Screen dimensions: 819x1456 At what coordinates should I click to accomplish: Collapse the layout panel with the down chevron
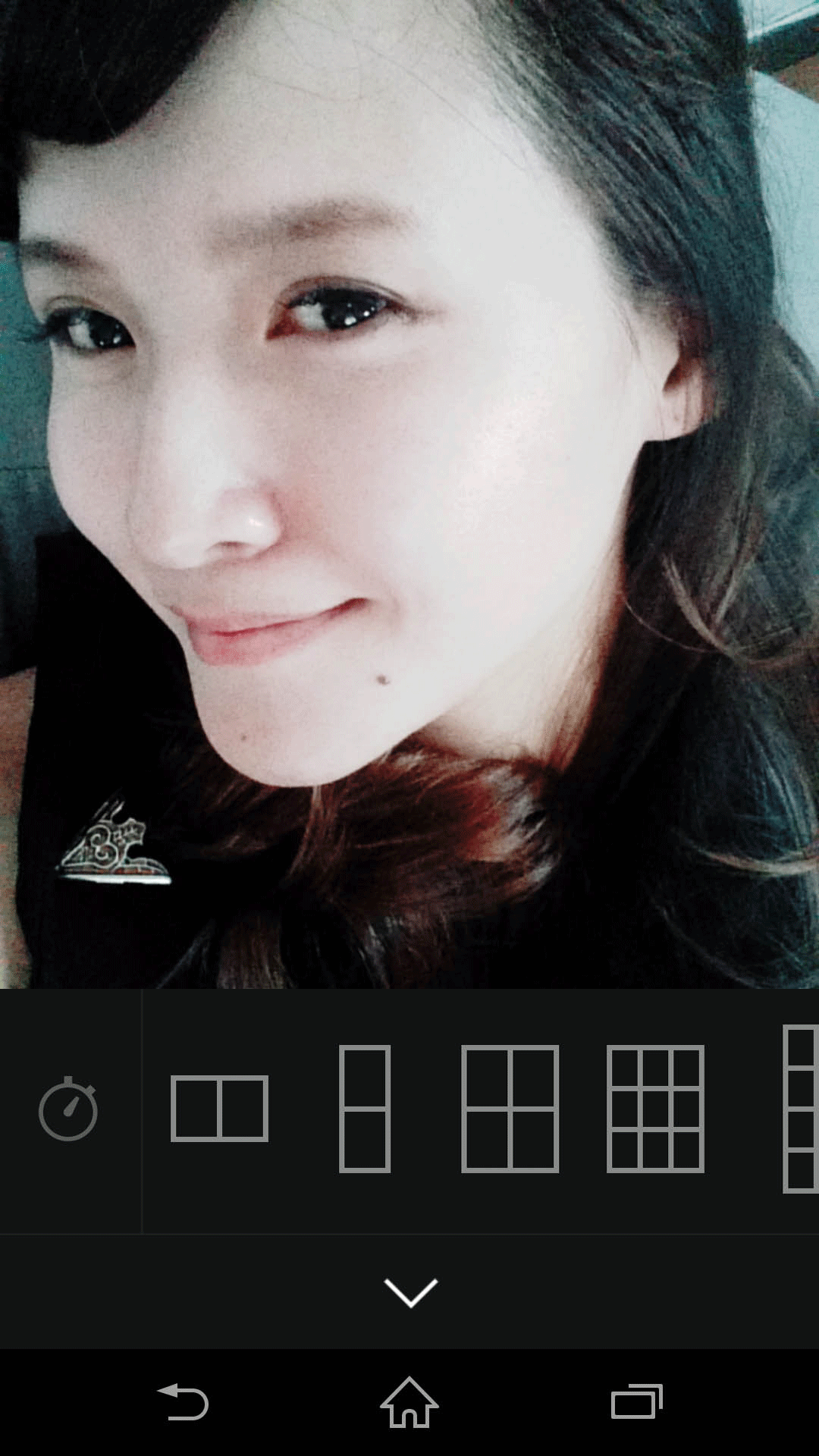point(410,1293)
